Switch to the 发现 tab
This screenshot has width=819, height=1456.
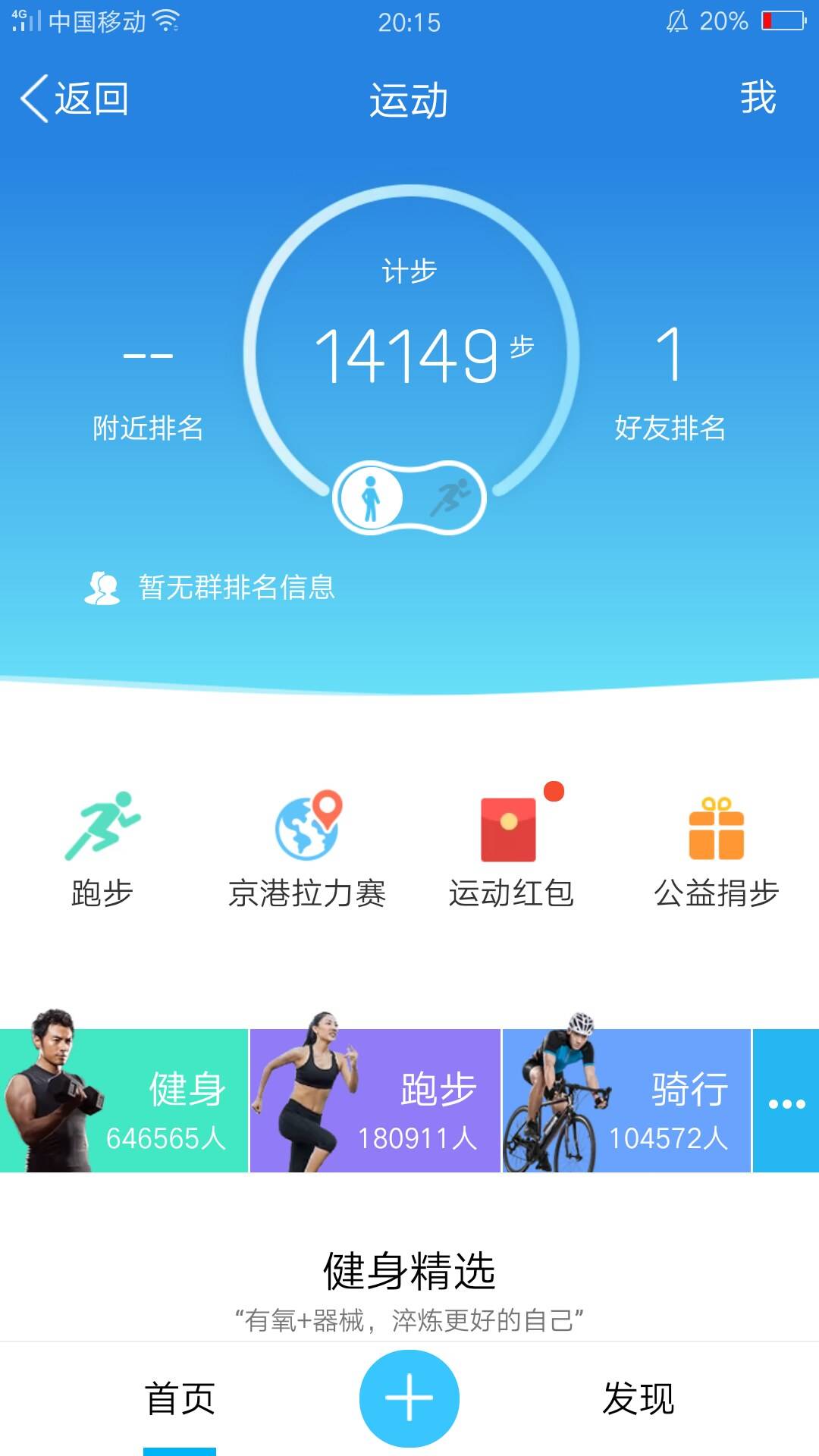(638, 1398)
